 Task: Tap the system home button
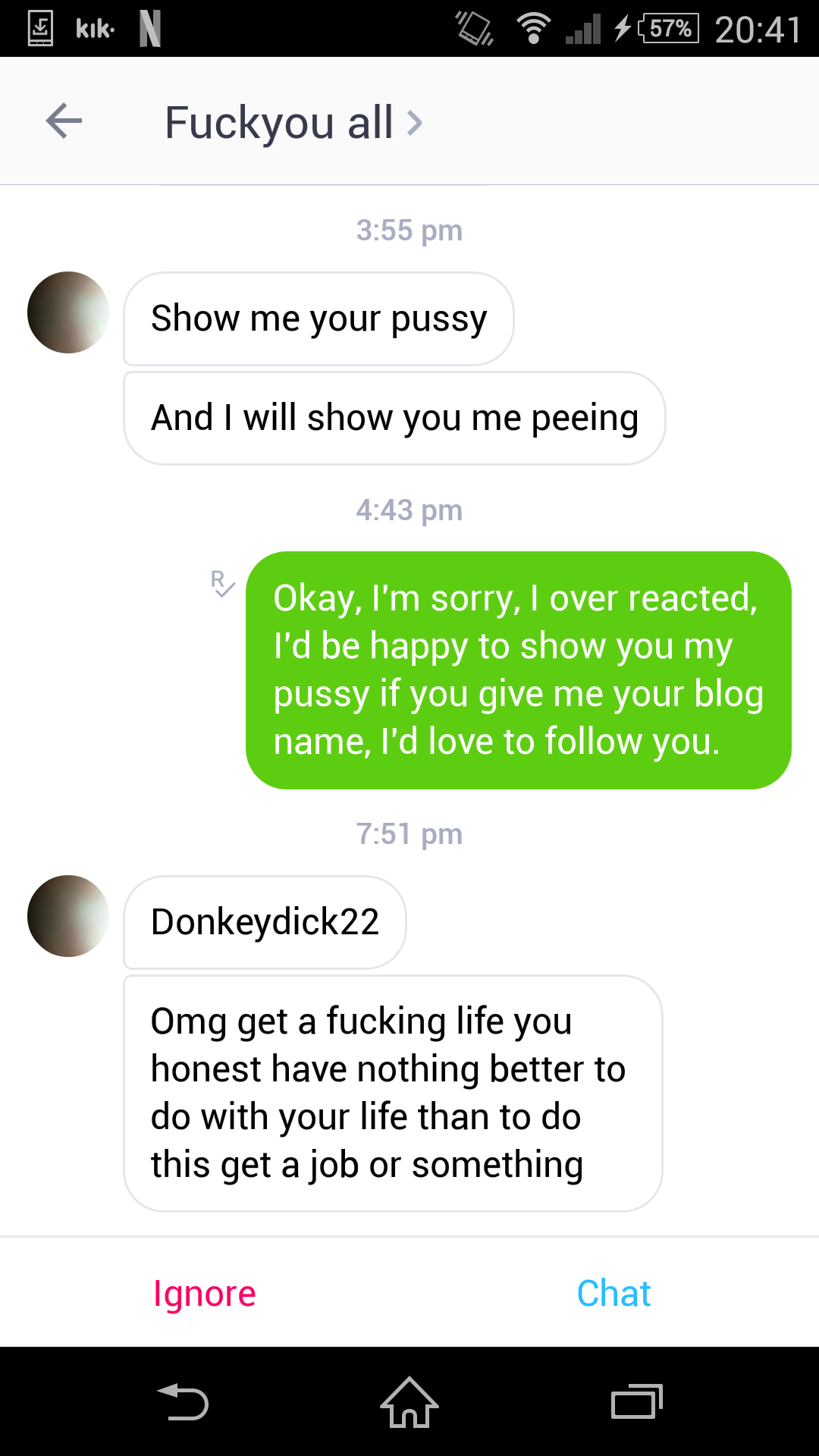click(x=409, y=1401)
